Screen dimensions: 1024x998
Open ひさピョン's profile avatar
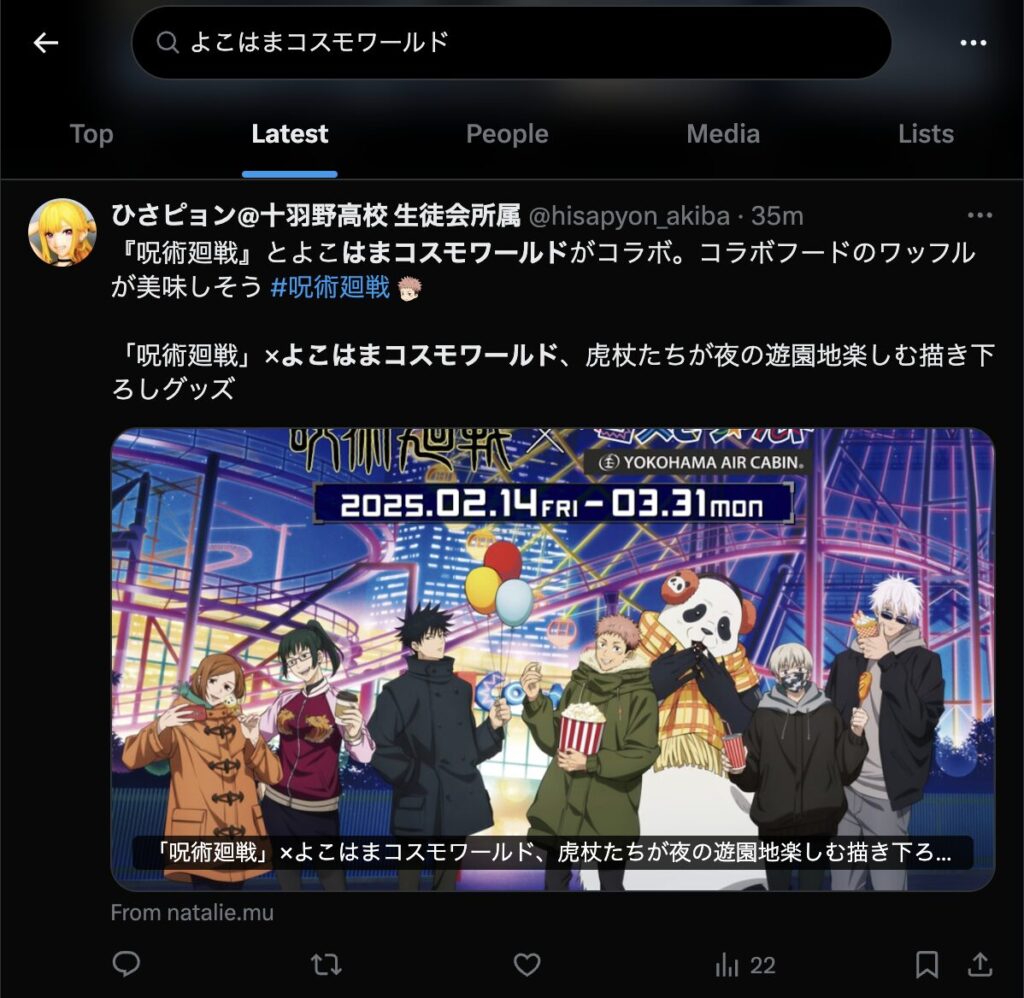[x=62, y=232]
